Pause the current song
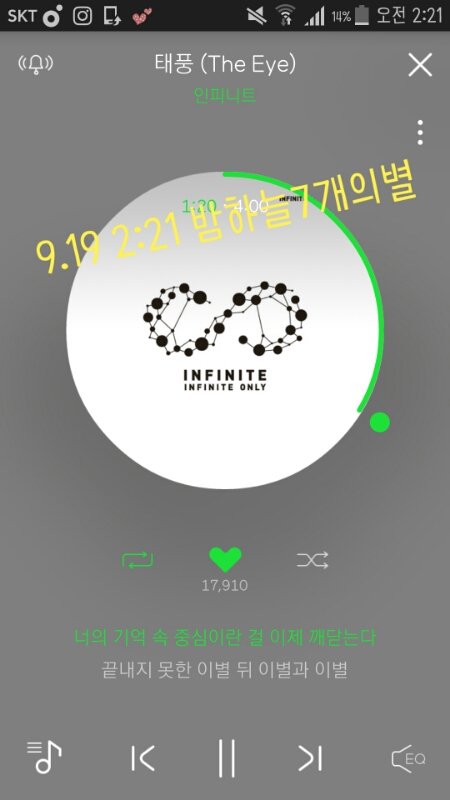This screenshot has height=800, width=450. pyautogui.click(x=226, y=758)
